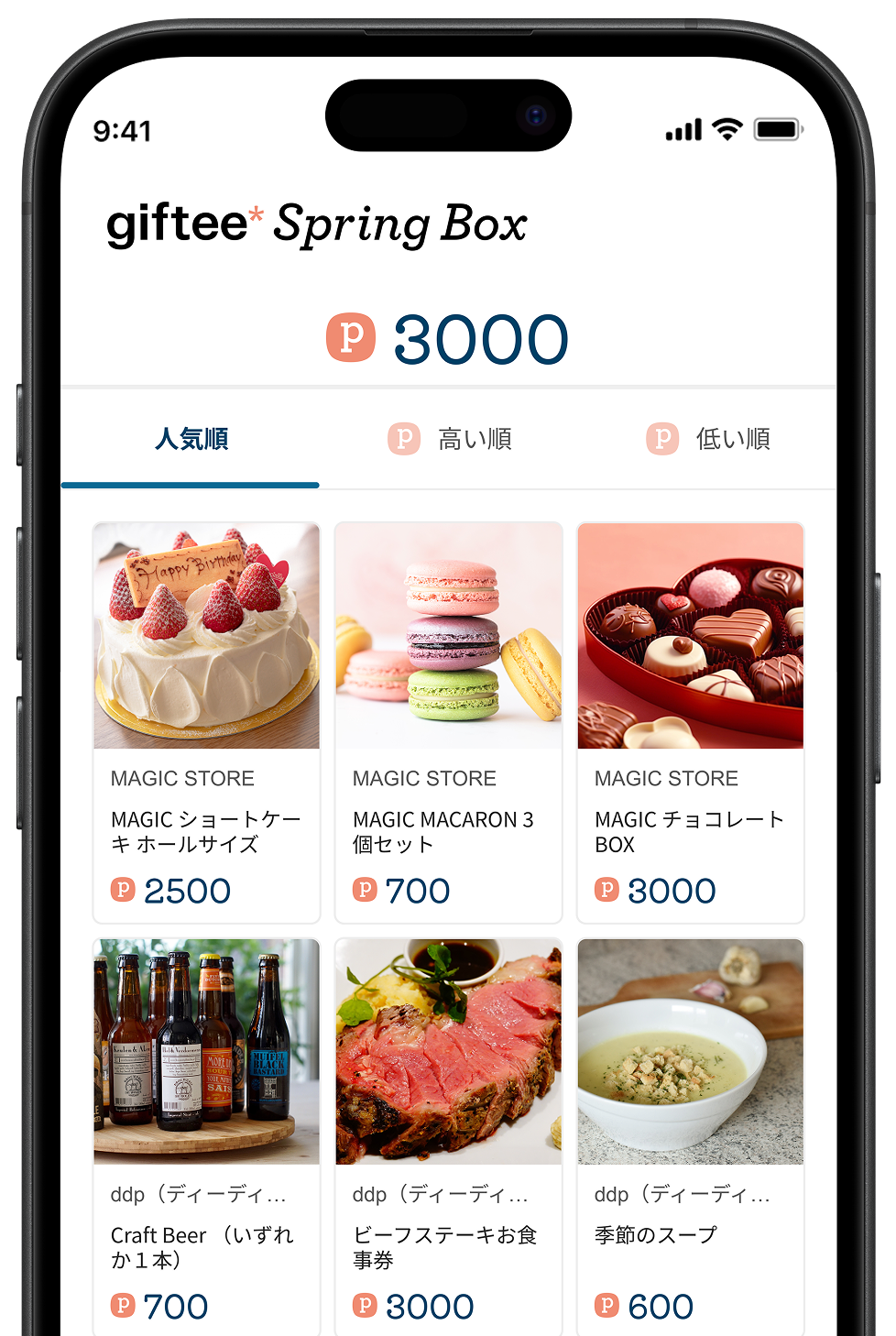Click the MAGIC STORE store name label
Viewport: 896px width, 1336px height.
[x=182, y=778]
